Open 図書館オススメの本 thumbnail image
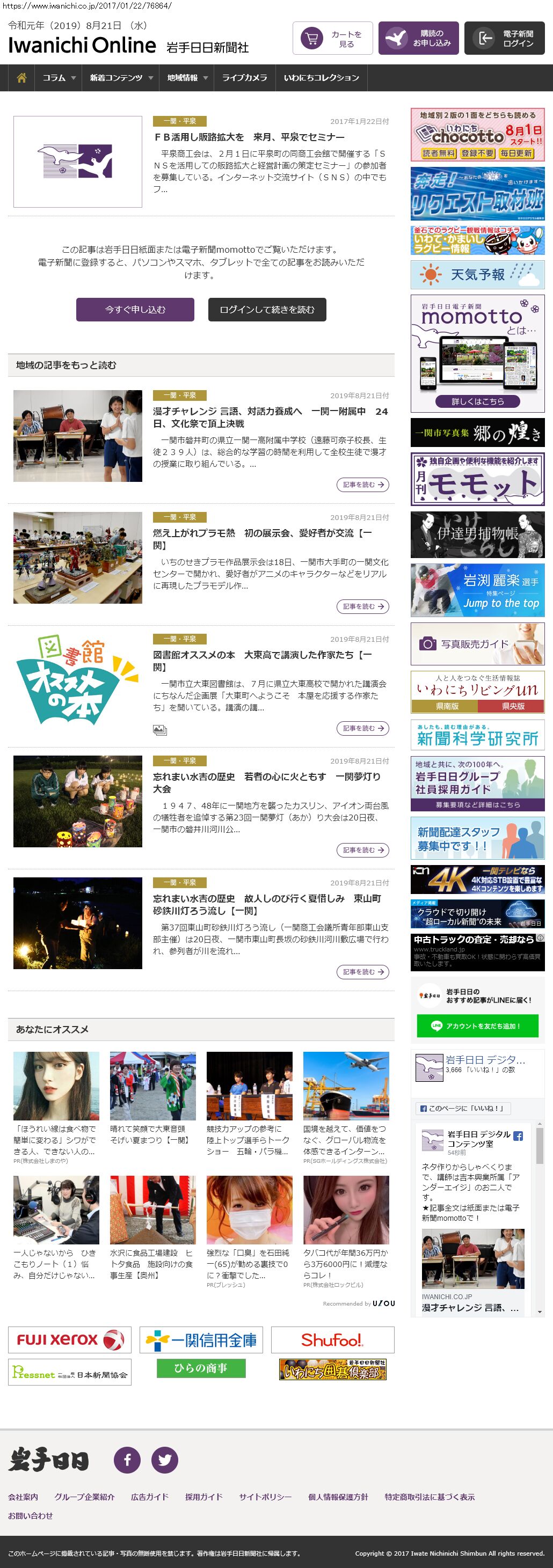553x1568 pixels. [78, 679]
